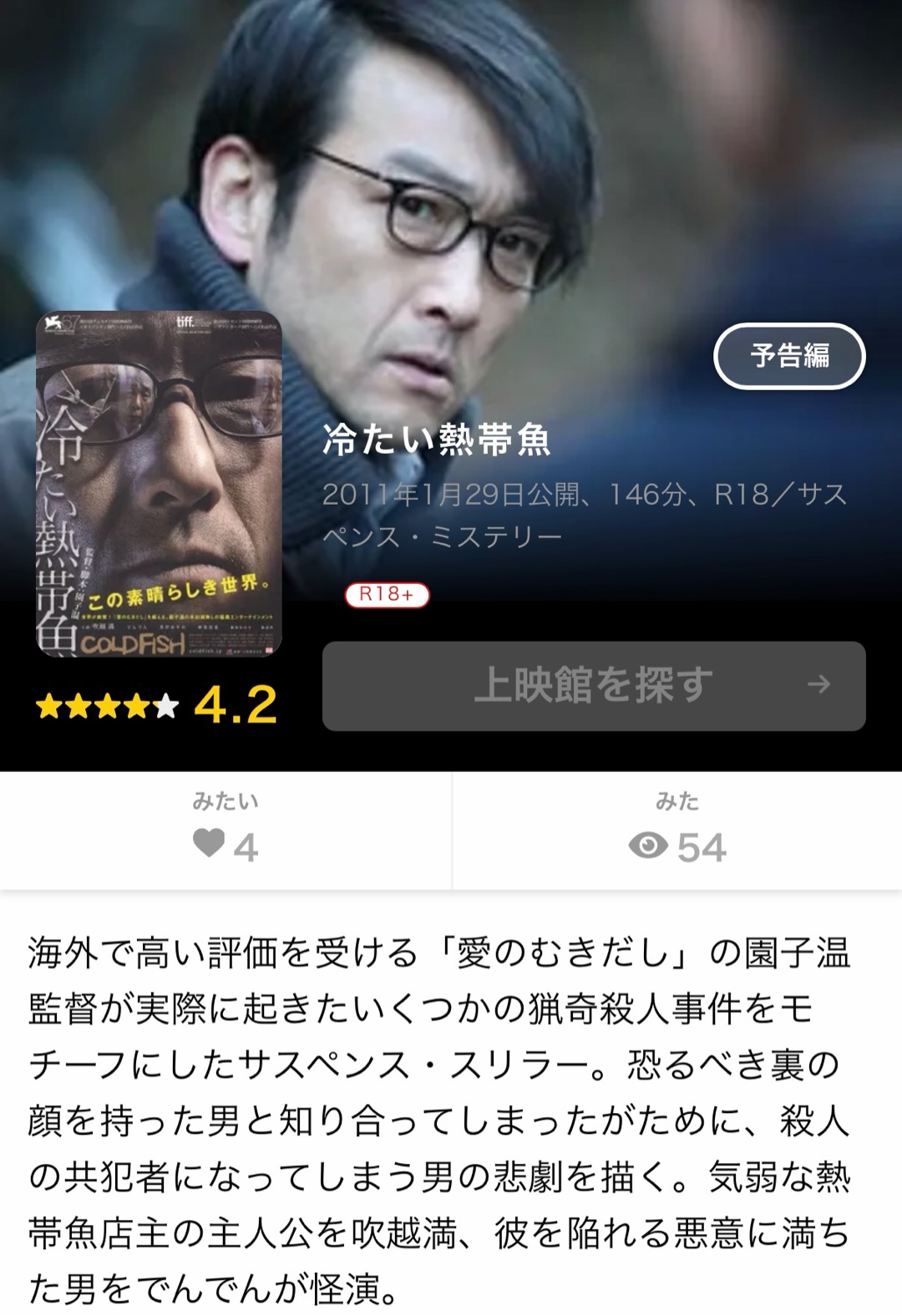
Task: Mark the movie as みた
Action: point(676,830)
